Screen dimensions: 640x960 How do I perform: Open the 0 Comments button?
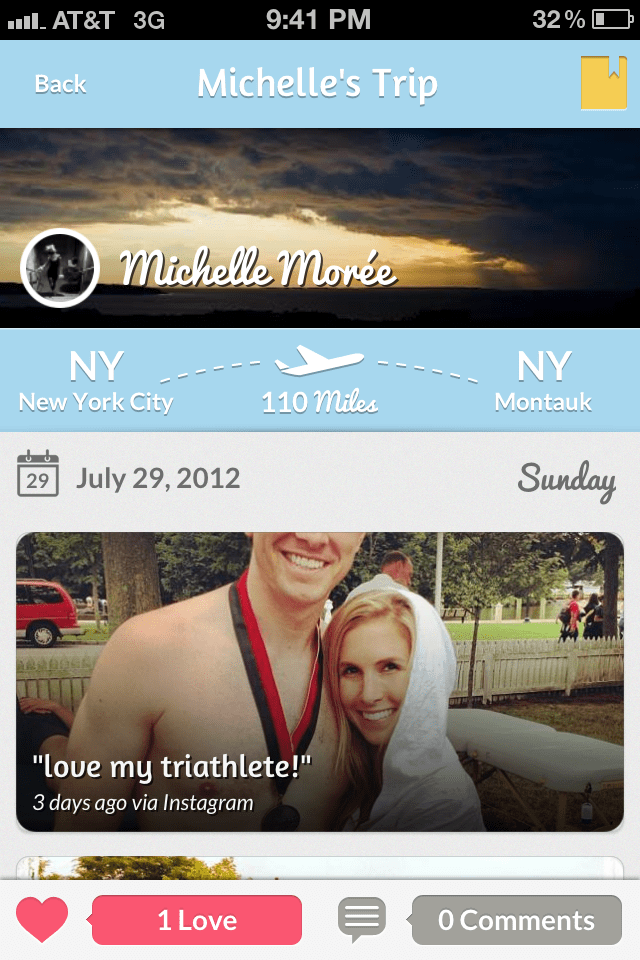click(517, 920)
